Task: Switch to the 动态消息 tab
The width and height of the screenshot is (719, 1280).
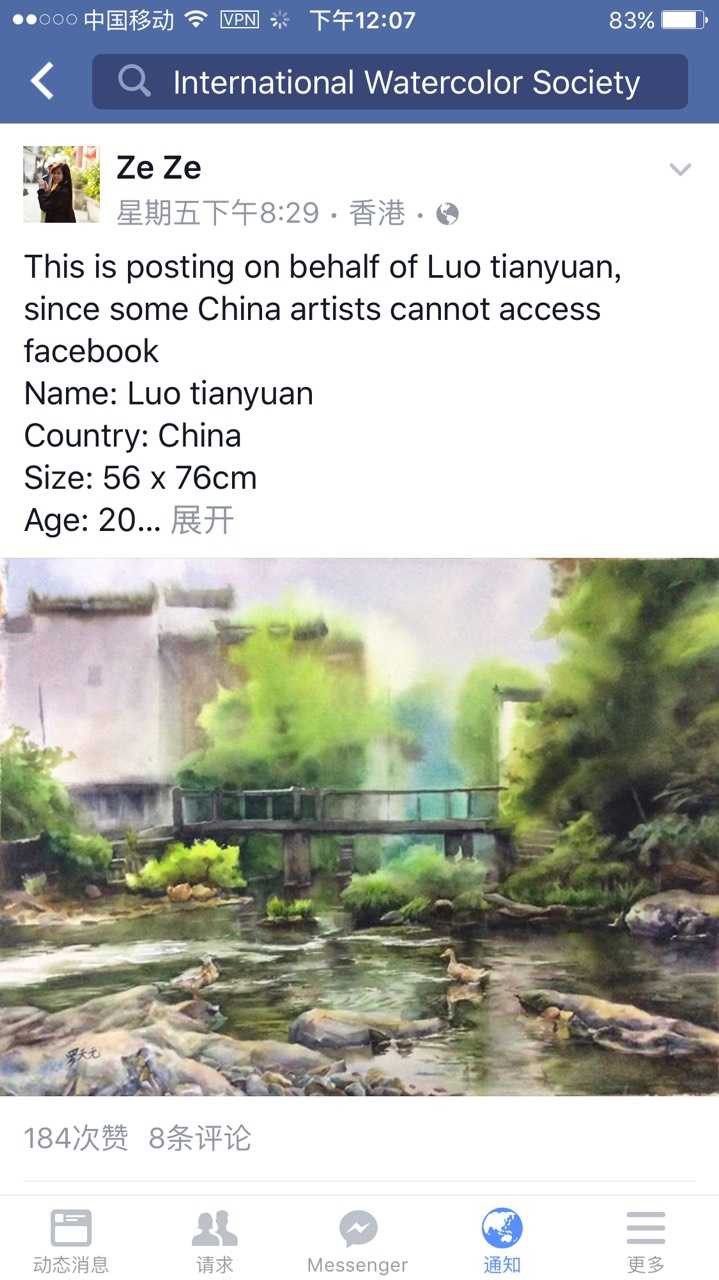Action: (71, 1240)
